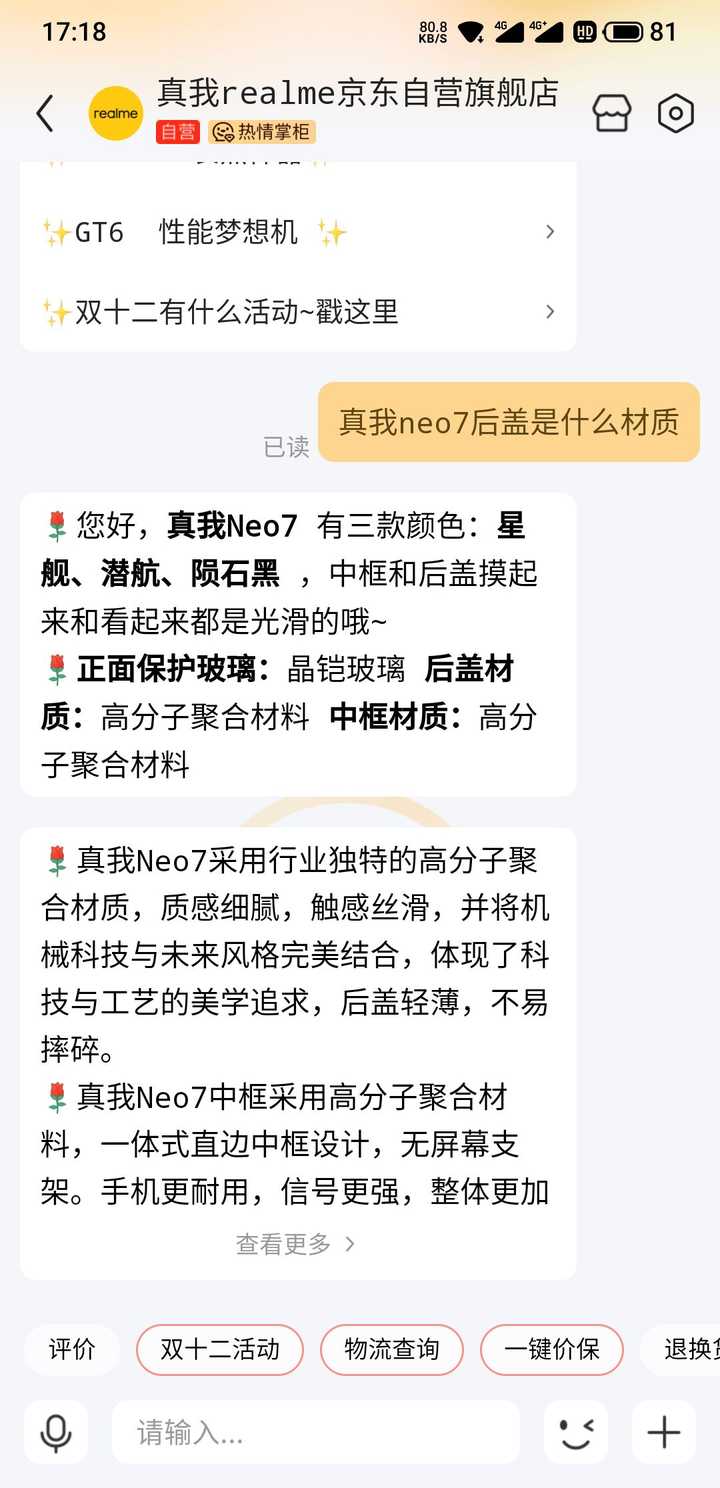Switch to the 双十二活动 quick option
This screenshot has width=720, height=1488.
[x=219, y=1349]
